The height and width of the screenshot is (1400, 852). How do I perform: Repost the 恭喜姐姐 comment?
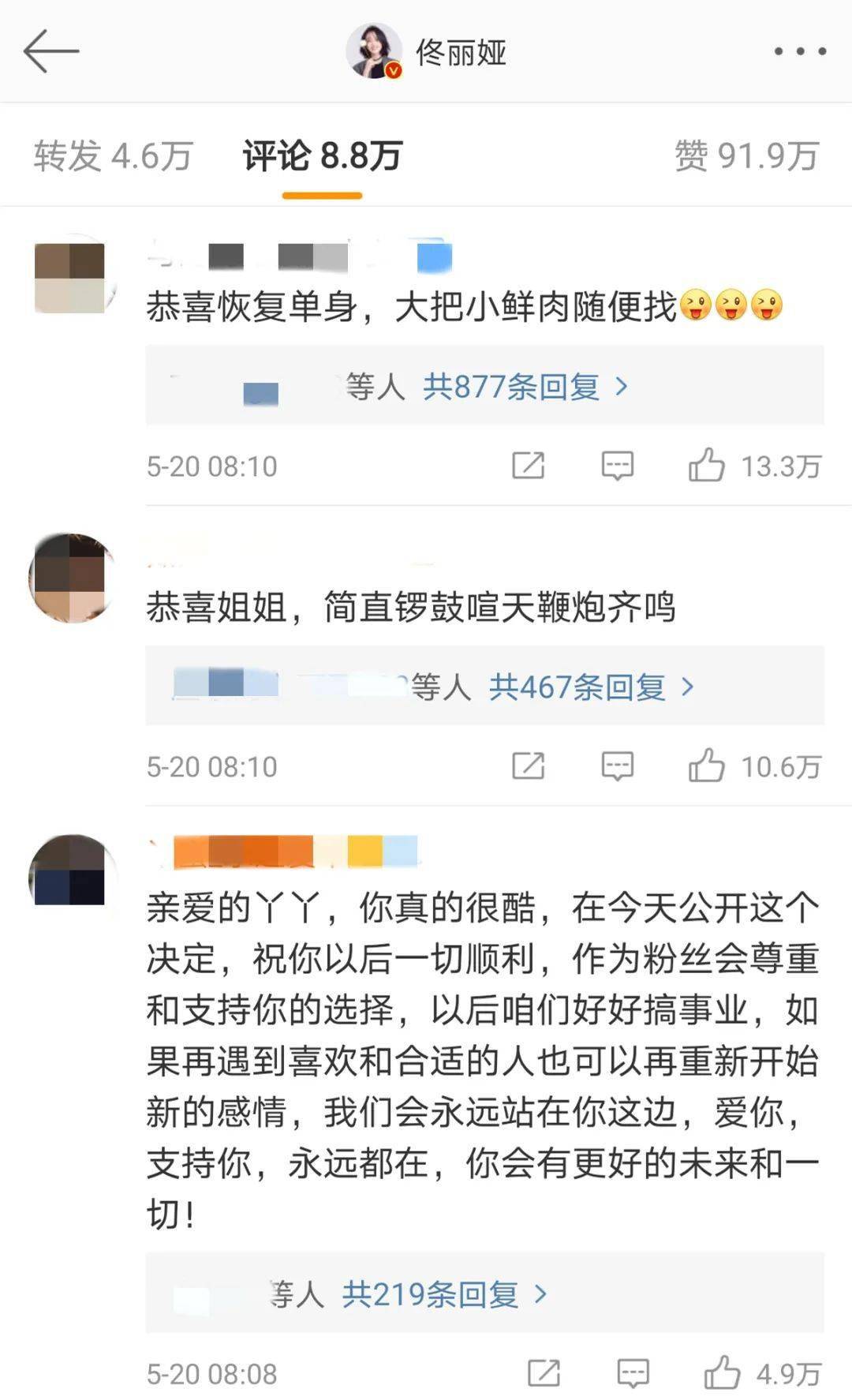point(529,766)
